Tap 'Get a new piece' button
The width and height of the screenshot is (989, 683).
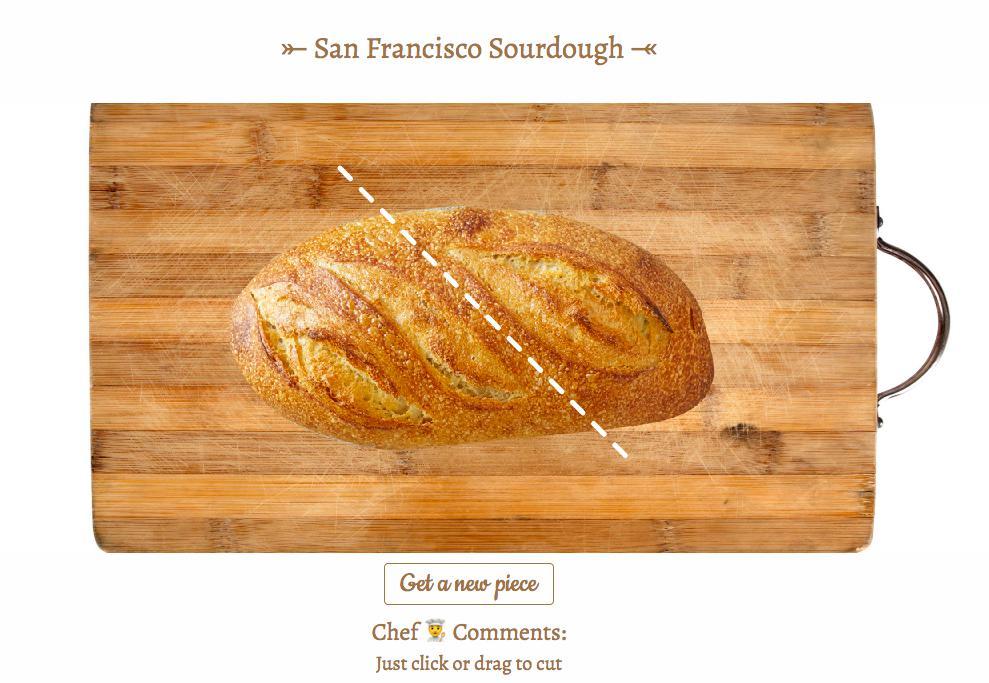coord(468,584)
